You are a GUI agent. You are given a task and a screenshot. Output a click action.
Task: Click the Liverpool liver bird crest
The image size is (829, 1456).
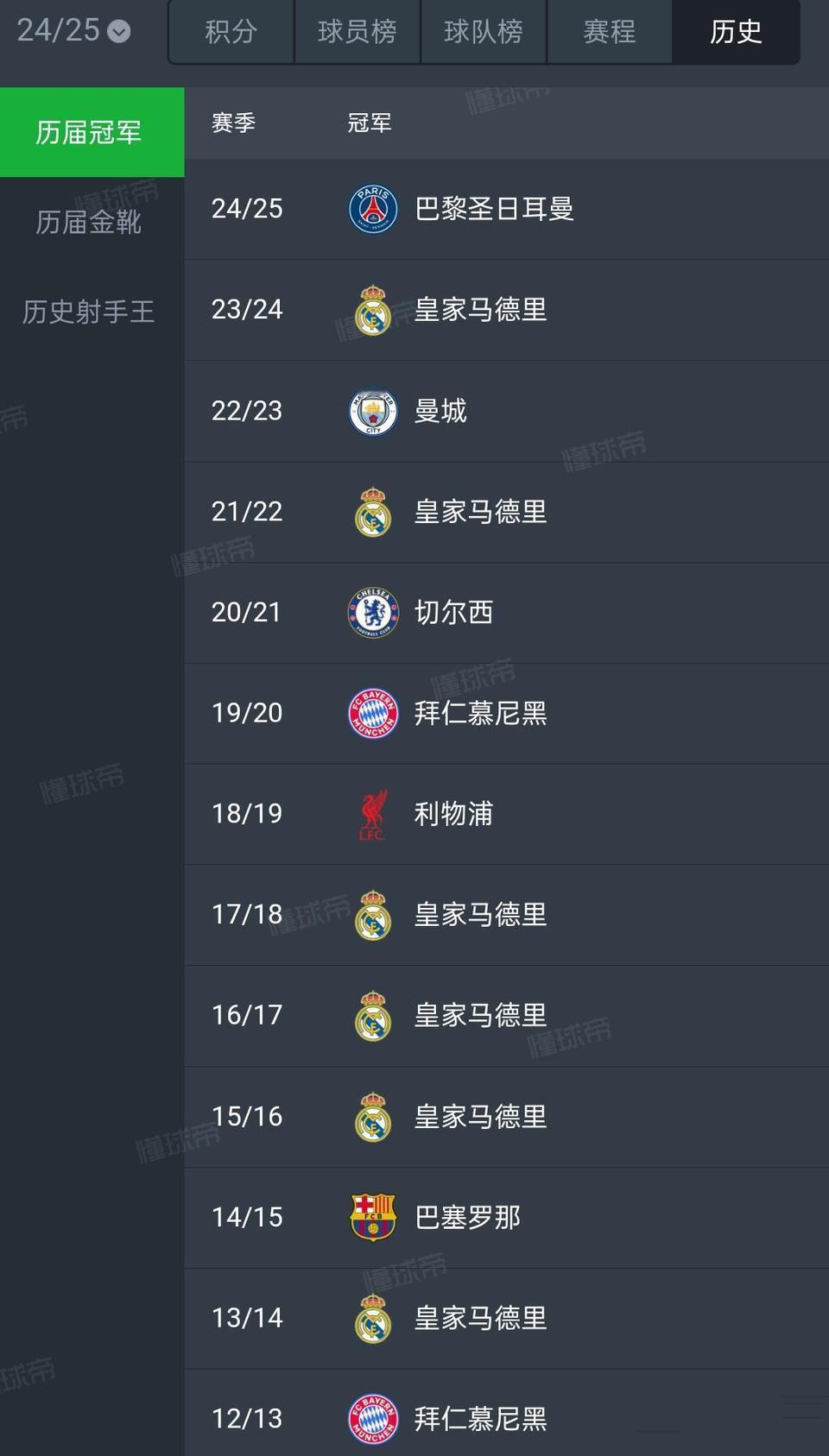[371, 814]
